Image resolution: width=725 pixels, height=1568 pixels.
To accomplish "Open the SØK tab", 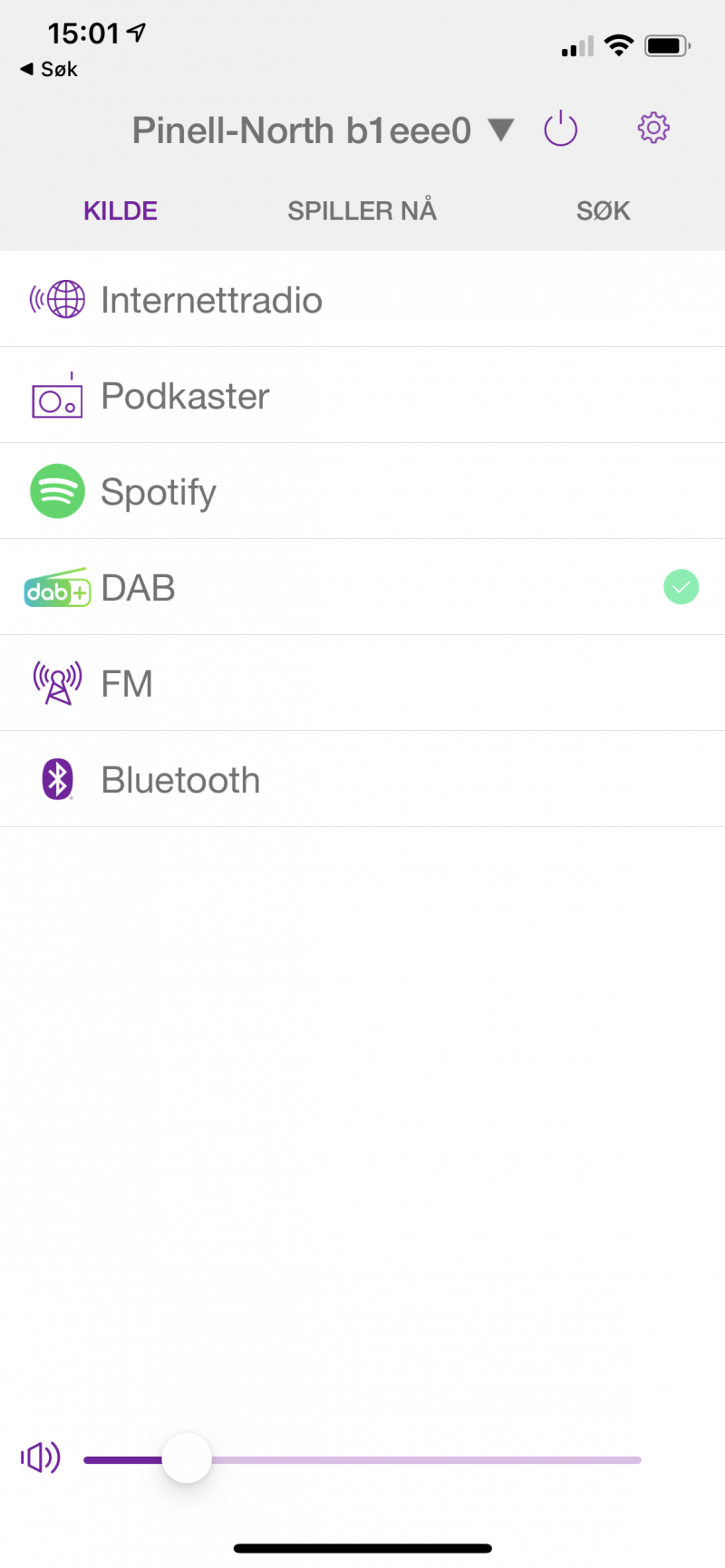I will coord(603,211).
